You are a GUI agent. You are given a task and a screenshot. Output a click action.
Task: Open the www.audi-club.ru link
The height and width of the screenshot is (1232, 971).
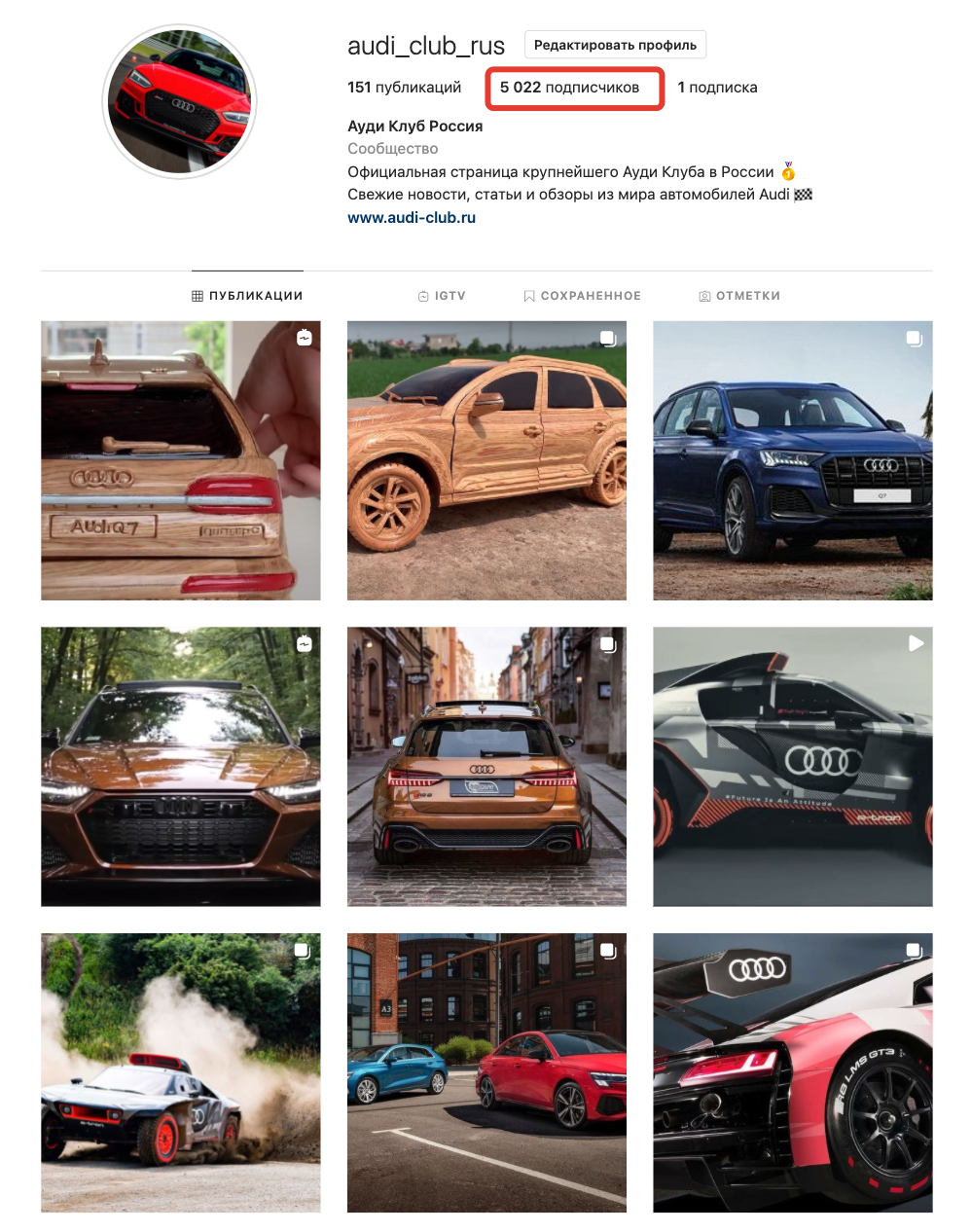point(412,218)
